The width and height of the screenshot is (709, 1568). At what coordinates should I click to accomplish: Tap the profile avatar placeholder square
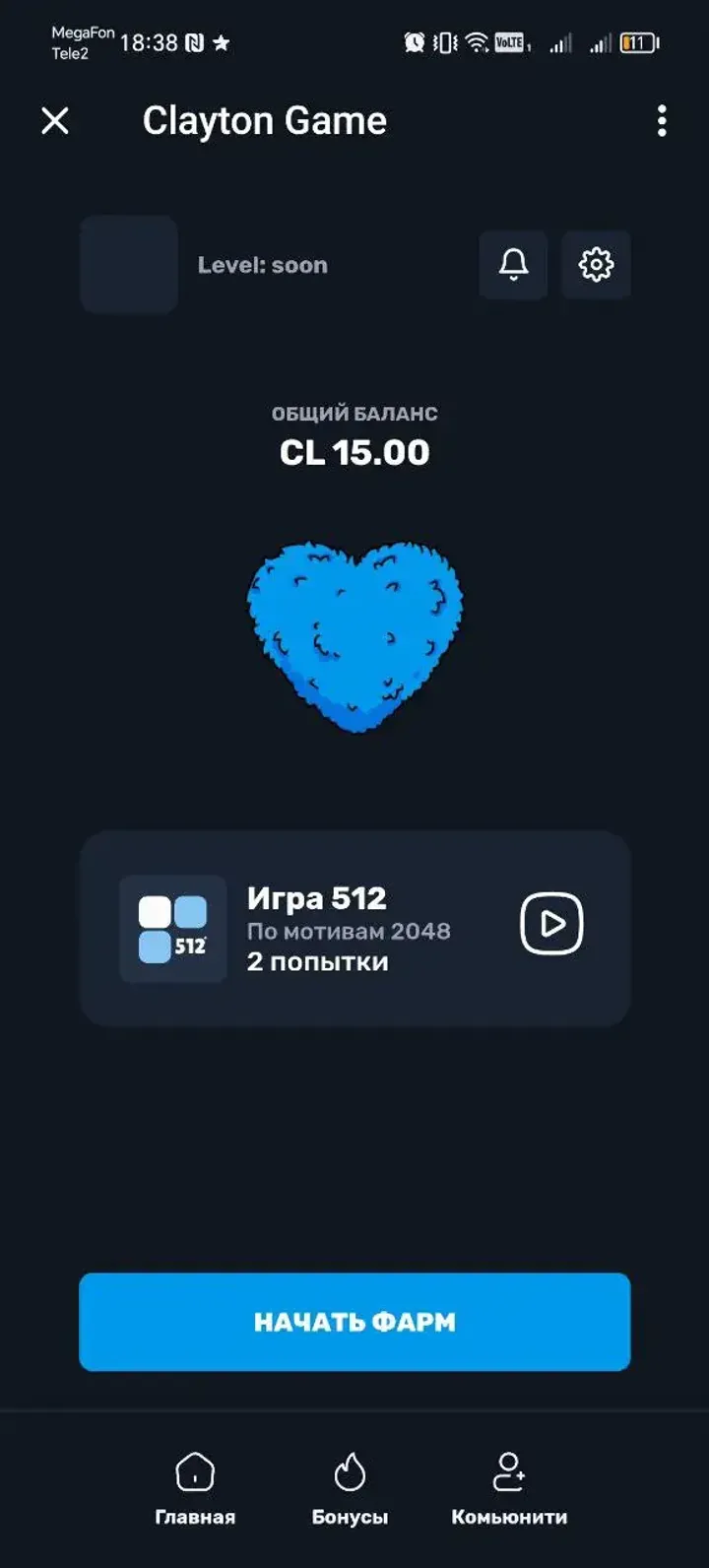pyautogui.click(x=128, y=264)
